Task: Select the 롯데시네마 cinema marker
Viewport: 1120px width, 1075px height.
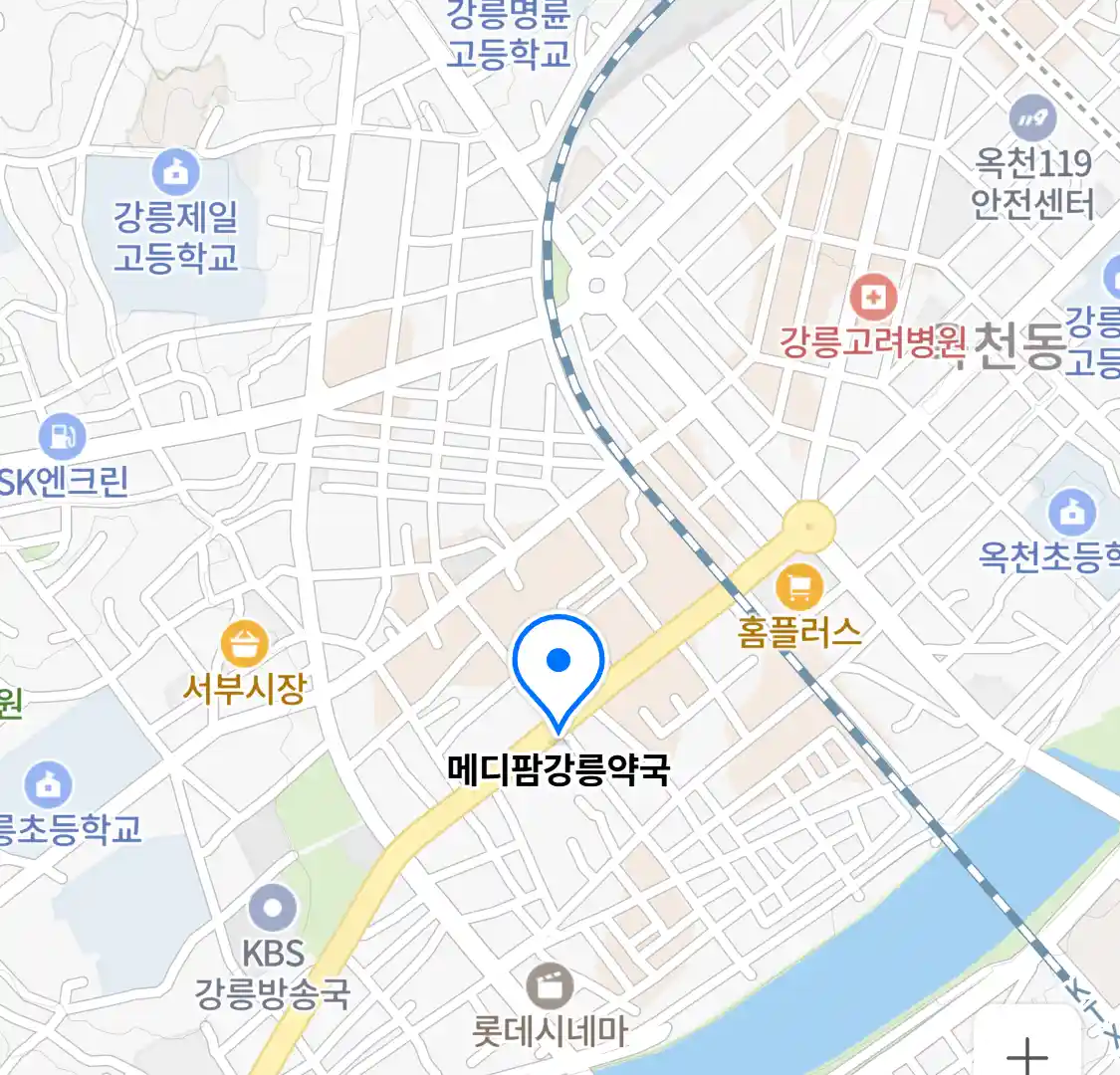Action: [x=550, y=986]
